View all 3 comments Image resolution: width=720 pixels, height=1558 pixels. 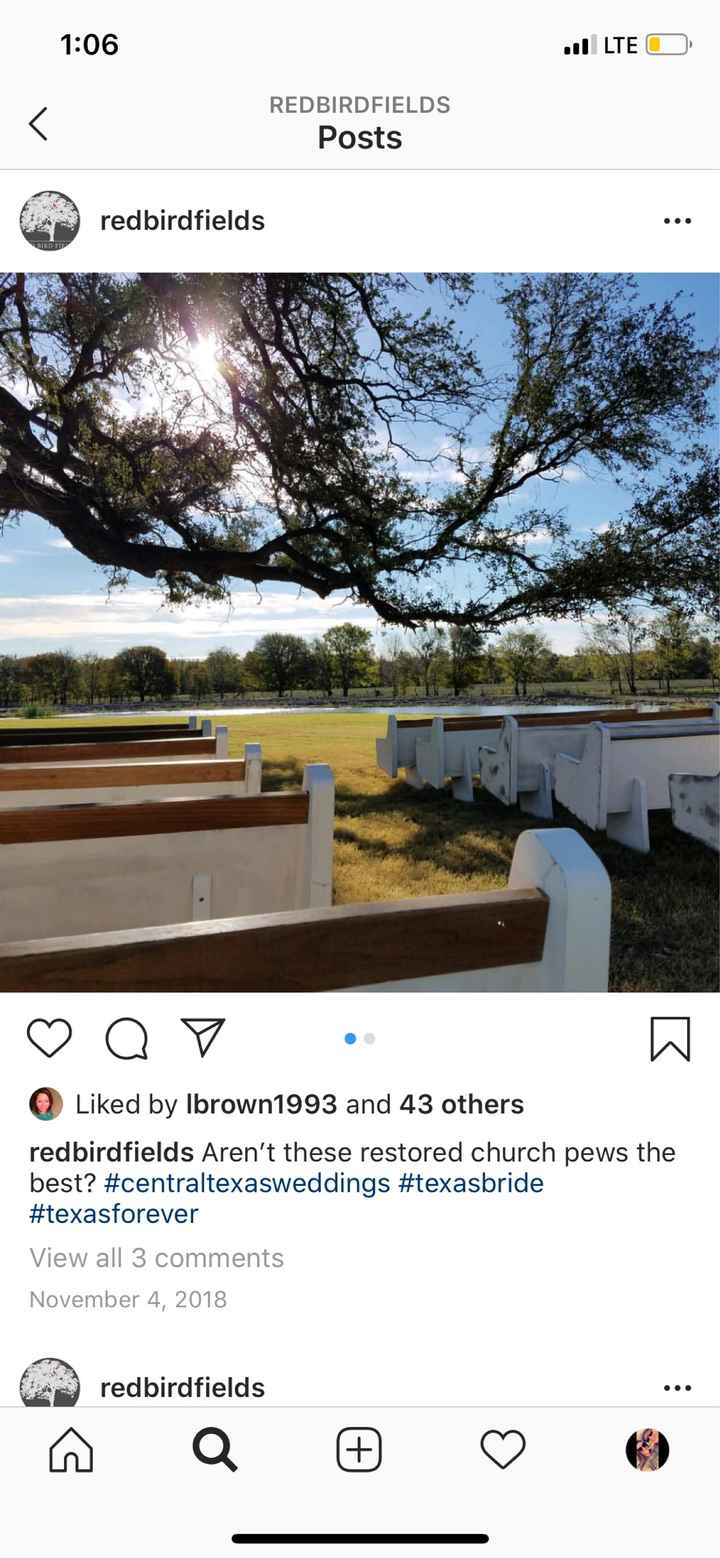156,1258
